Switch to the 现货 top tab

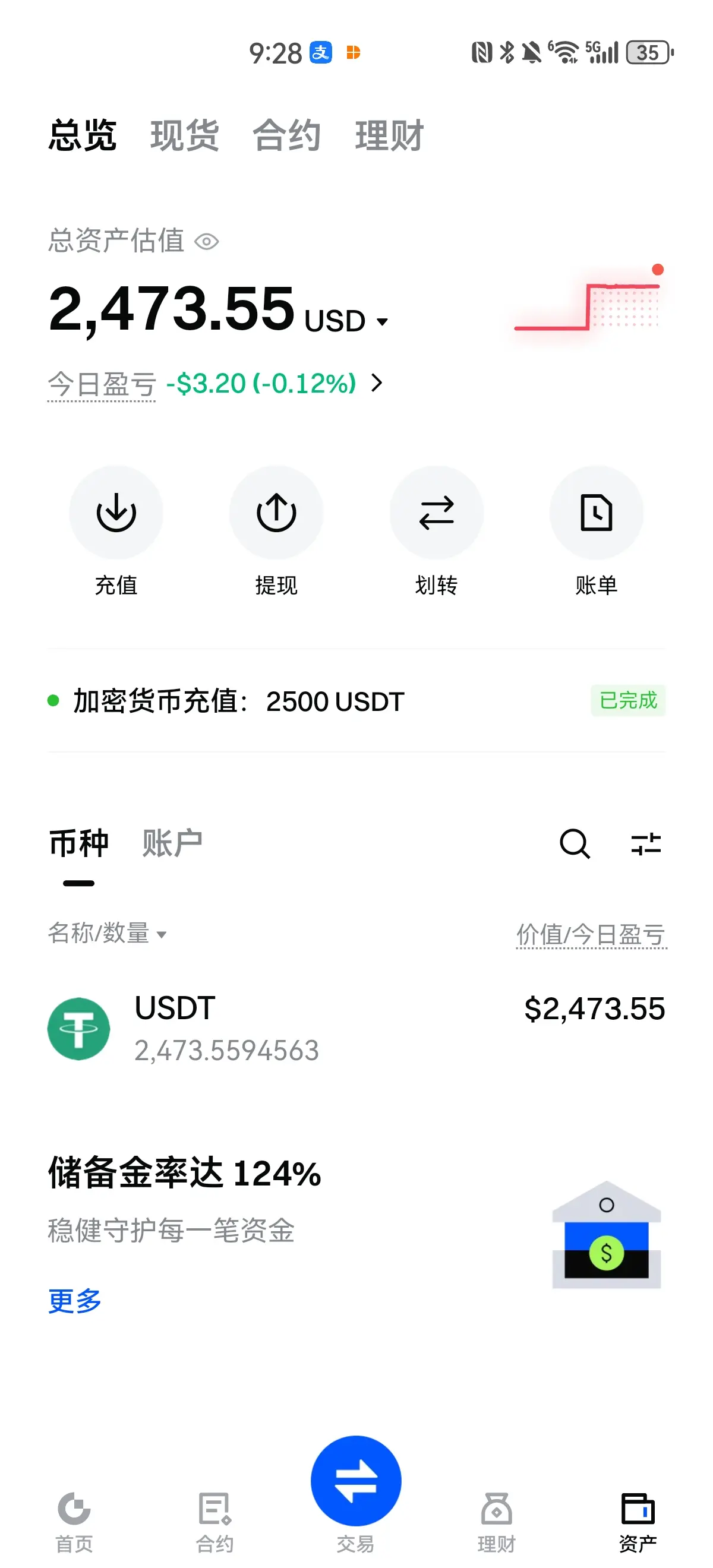[x=185, y=135]
